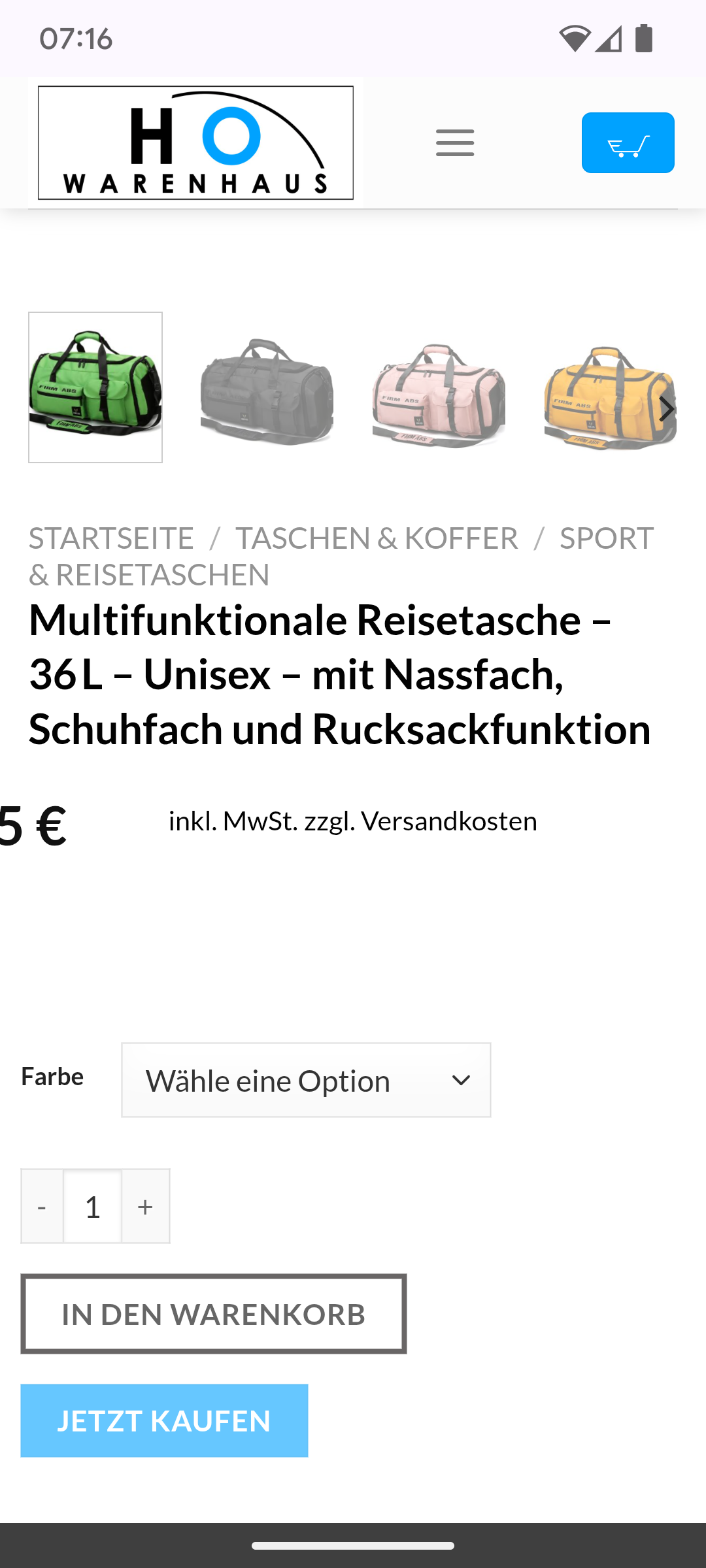The width and height of the screenshot is (706, 1568).
Task: Show next thumbnails with right arrow
Action: pos(666,410)
